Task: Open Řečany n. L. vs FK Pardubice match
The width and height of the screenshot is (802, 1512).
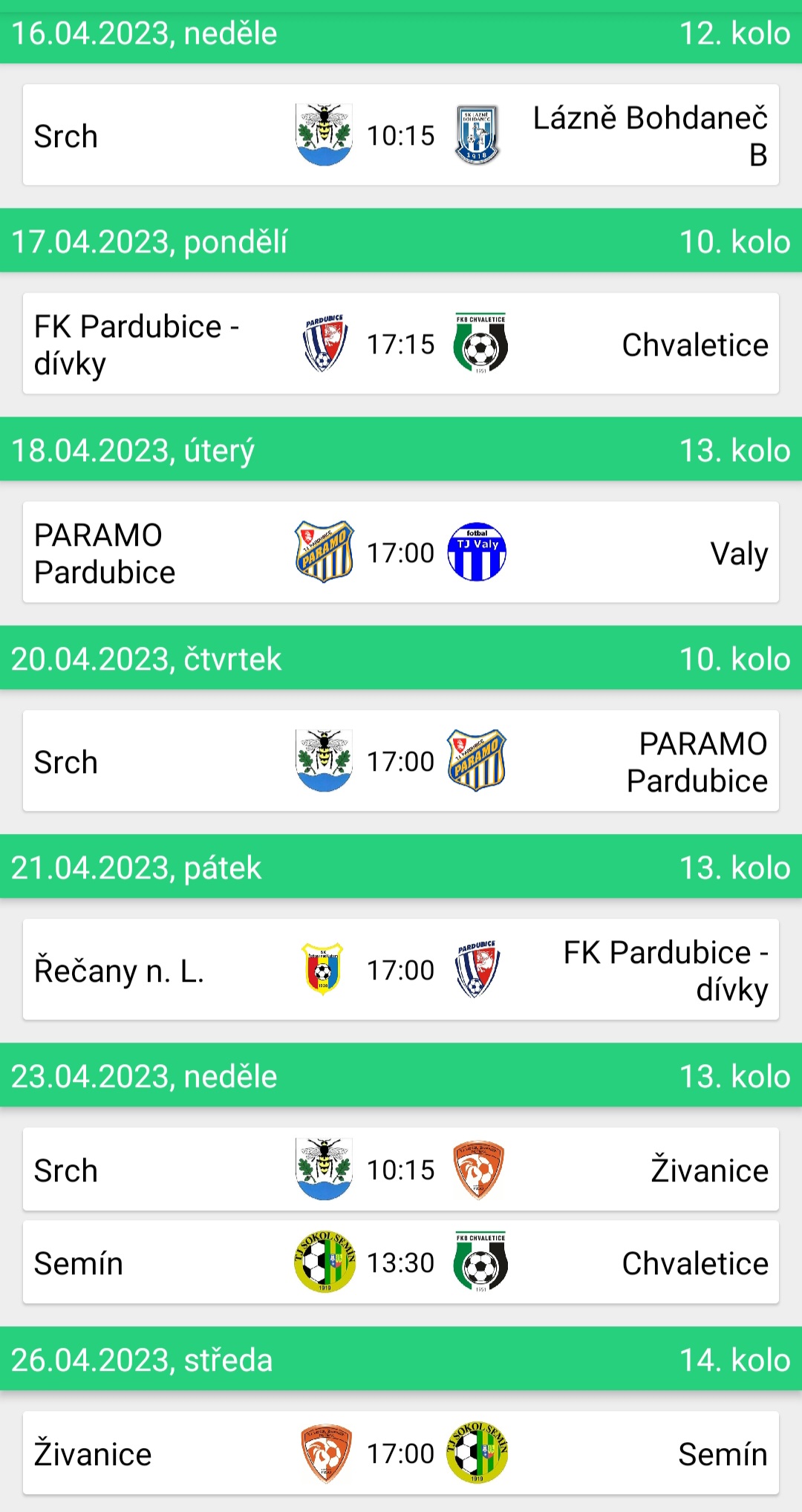Action: pos(401,970)
